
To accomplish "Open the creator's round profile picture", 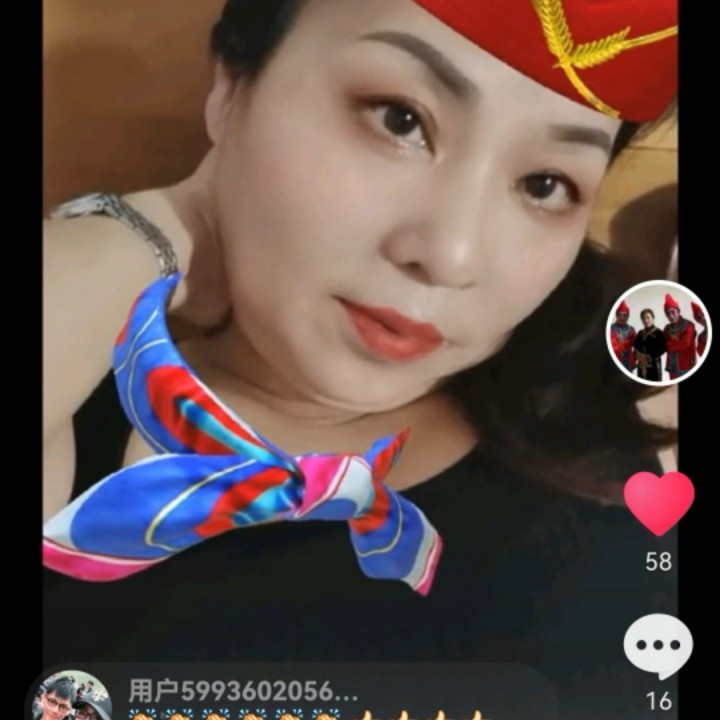I will [658, 333].
